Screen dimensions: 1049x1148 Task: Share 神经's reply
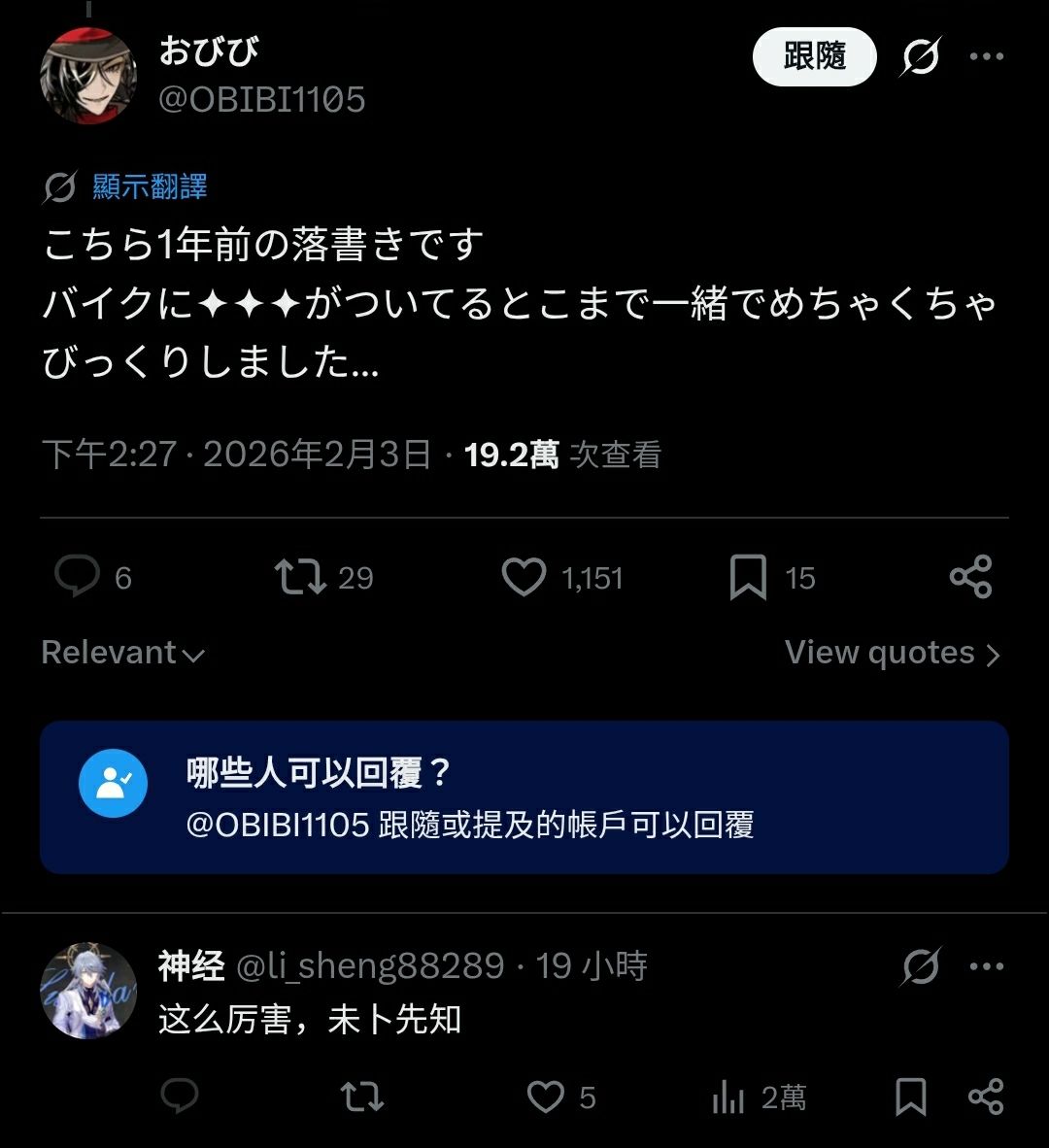tap(986, 1097)
